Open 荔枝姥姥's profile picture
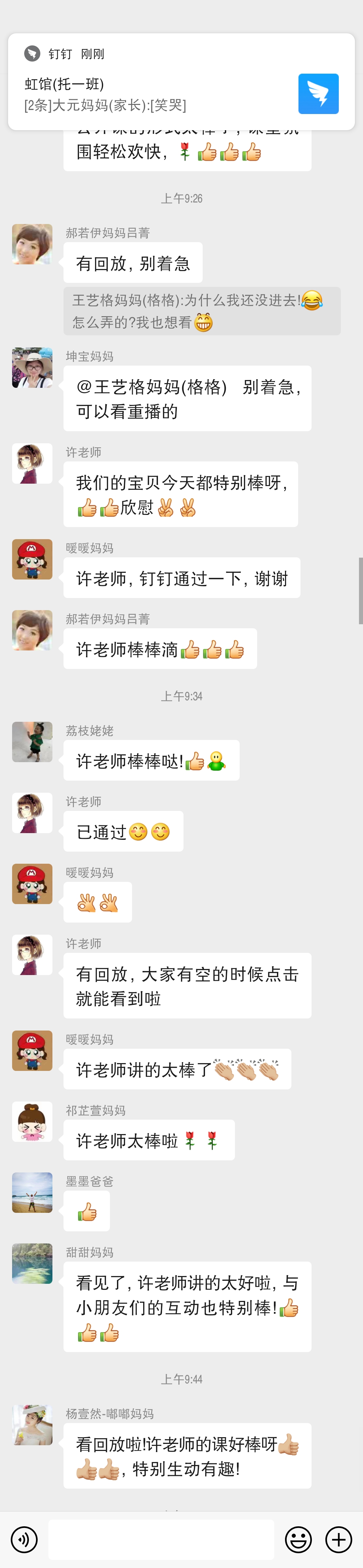 pos(32,742)
